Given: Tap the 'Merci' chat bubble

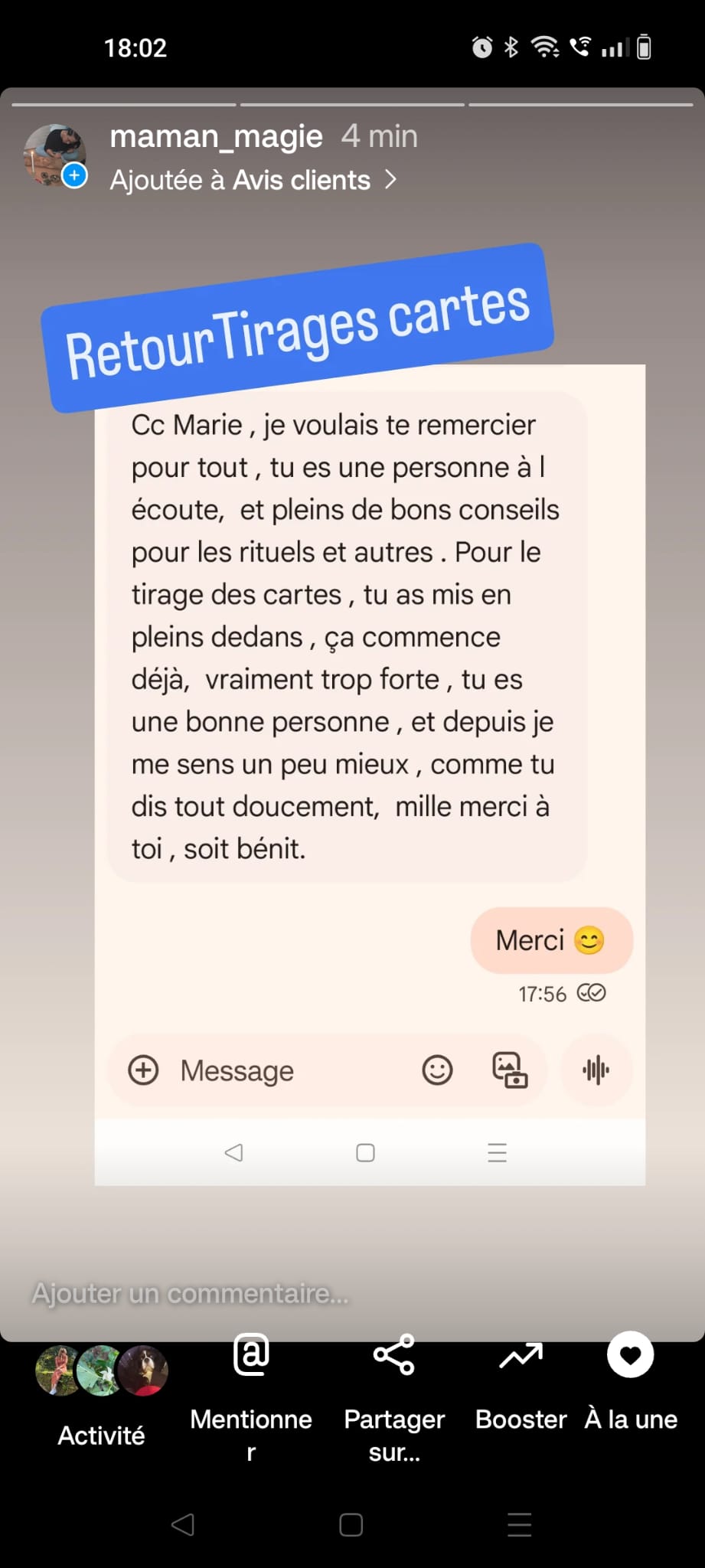Looking at the screenshot, I should pyautogui.click(x=551, y=940).
